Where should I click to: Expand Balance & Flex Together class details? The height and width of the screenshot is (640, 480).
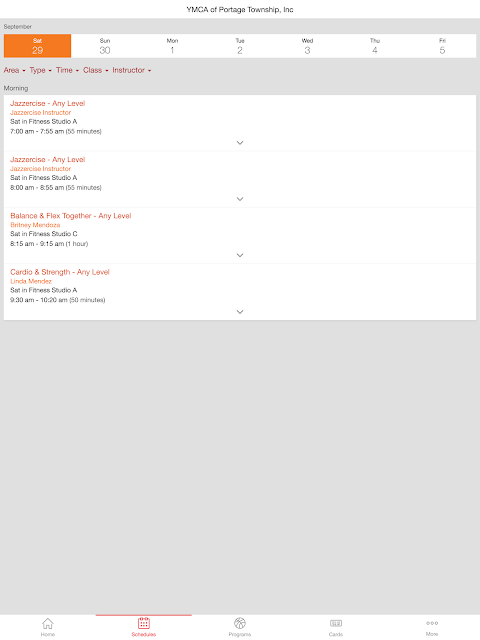[x=240, y=256]
